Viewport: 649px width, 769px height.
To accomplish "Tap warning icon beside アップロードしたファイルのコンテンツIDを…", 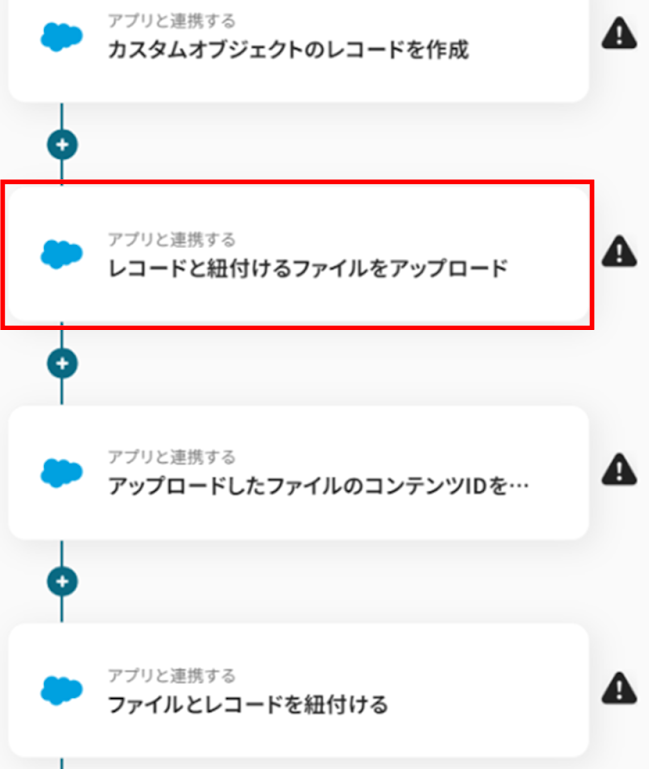I will point(619,469).
